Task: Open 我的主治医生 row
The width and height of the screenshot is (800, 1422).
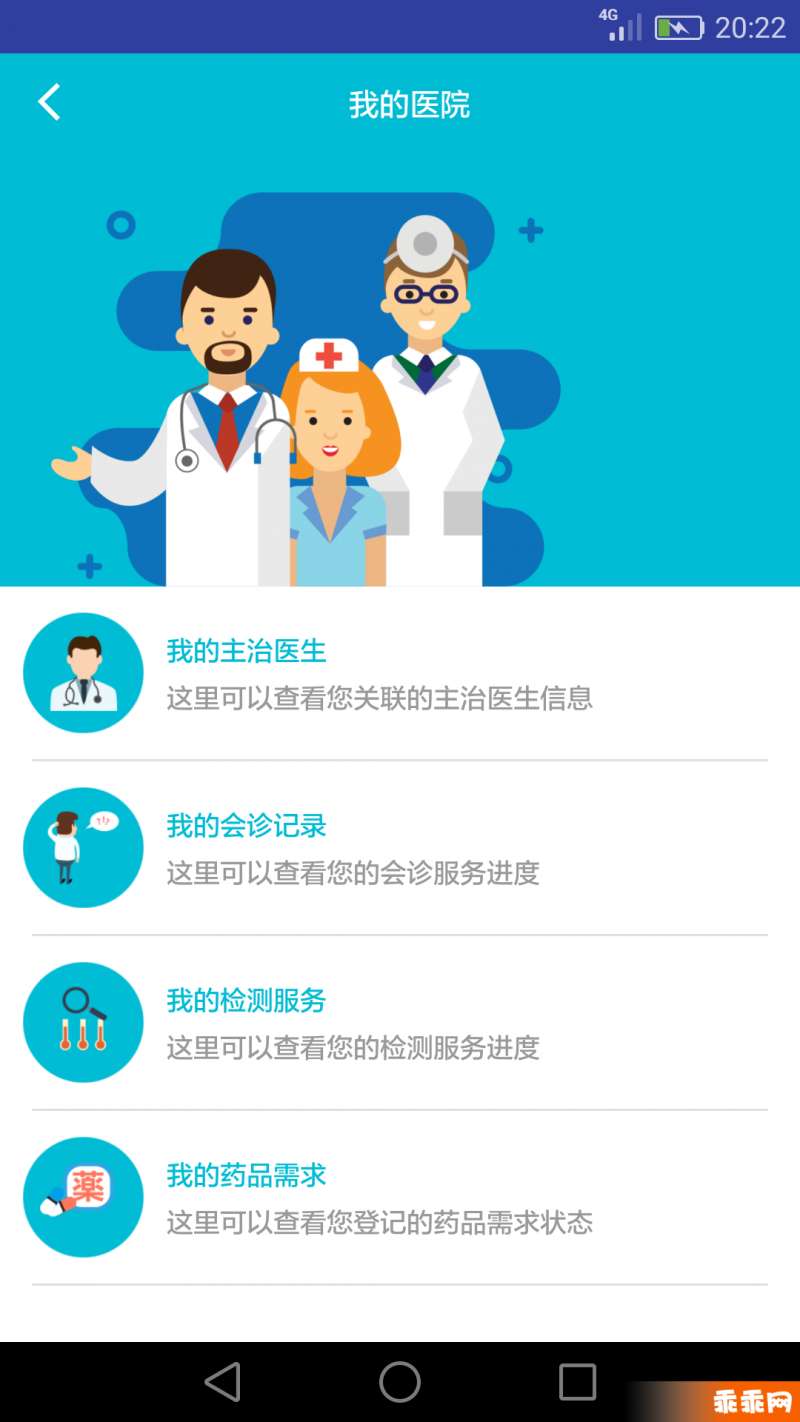Action: click(400, 674)
